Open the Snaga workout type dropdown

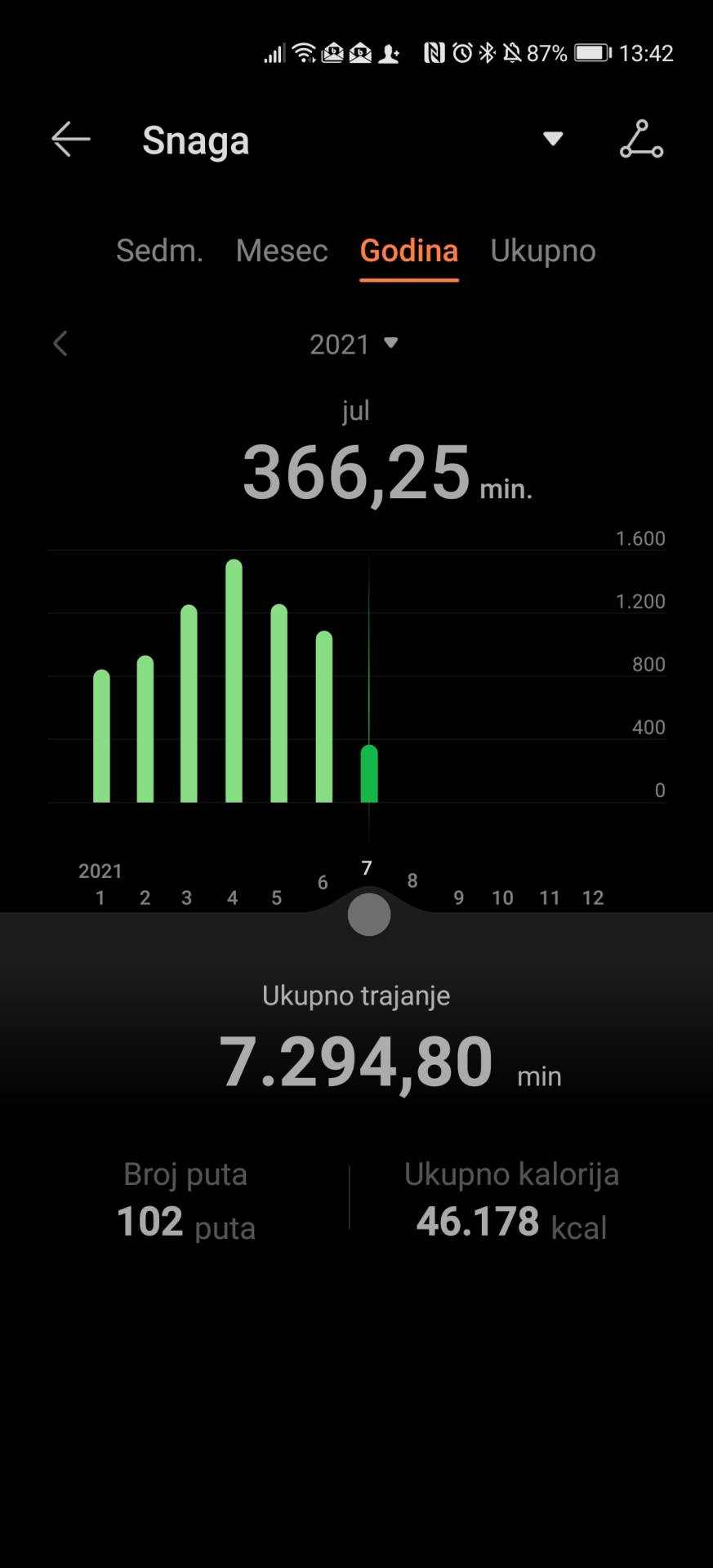click(553, 139)
